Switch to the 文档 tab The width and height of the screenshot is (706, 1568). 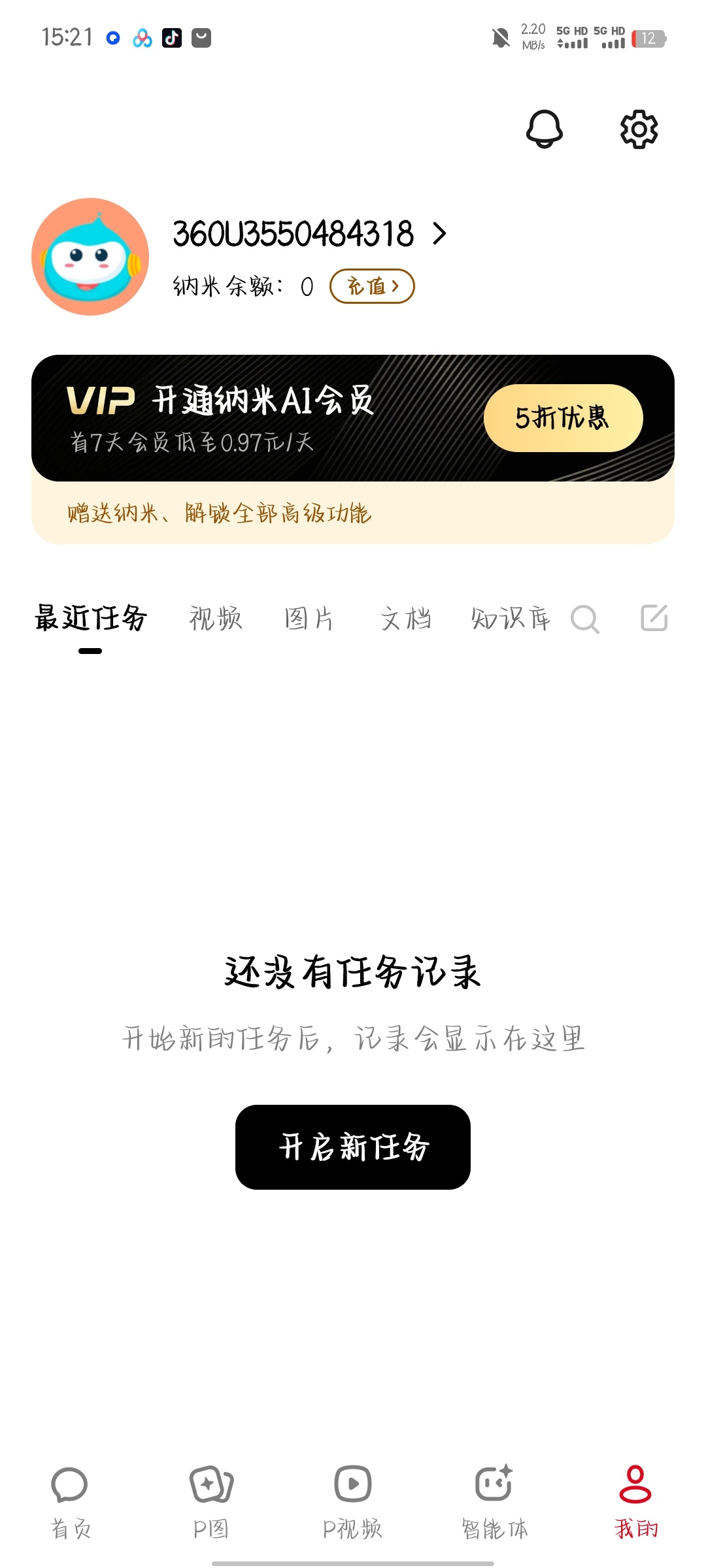405,618
